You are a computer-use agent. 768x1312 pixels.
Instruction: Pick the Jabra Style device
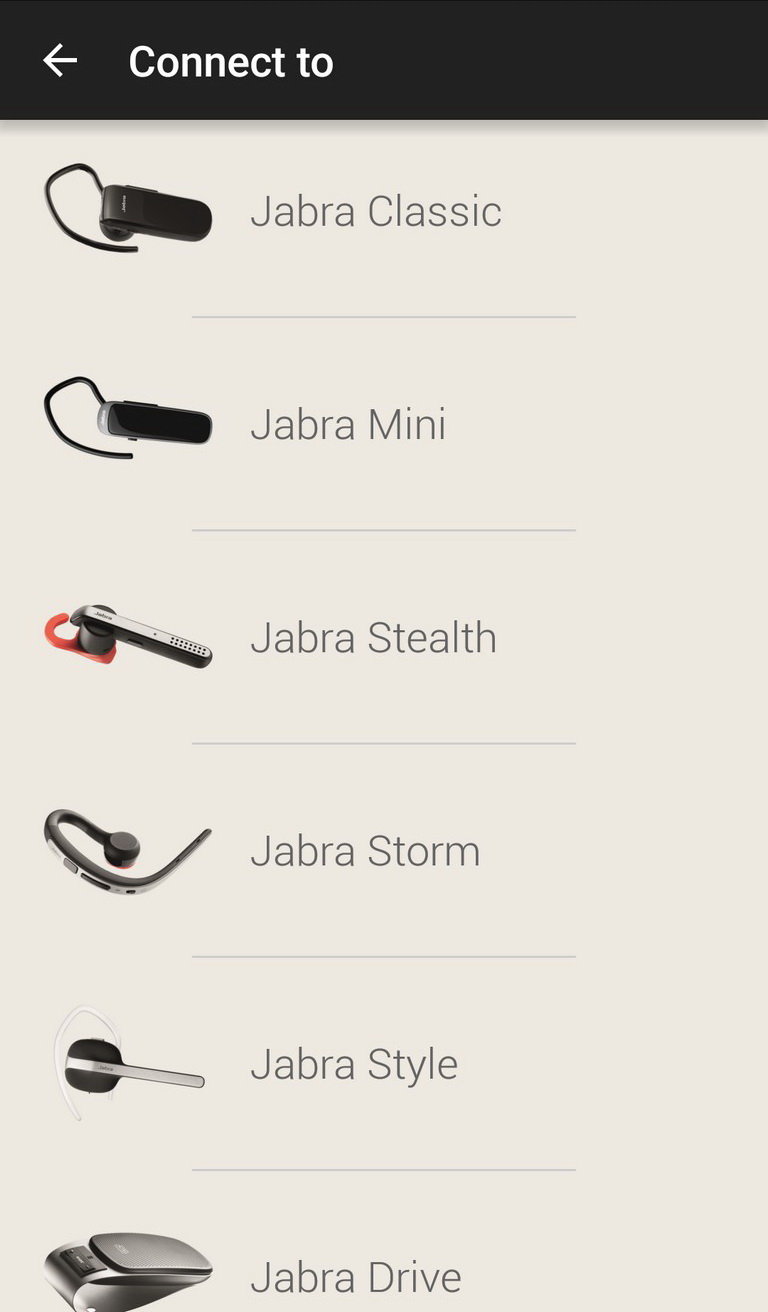point(384,1064)
